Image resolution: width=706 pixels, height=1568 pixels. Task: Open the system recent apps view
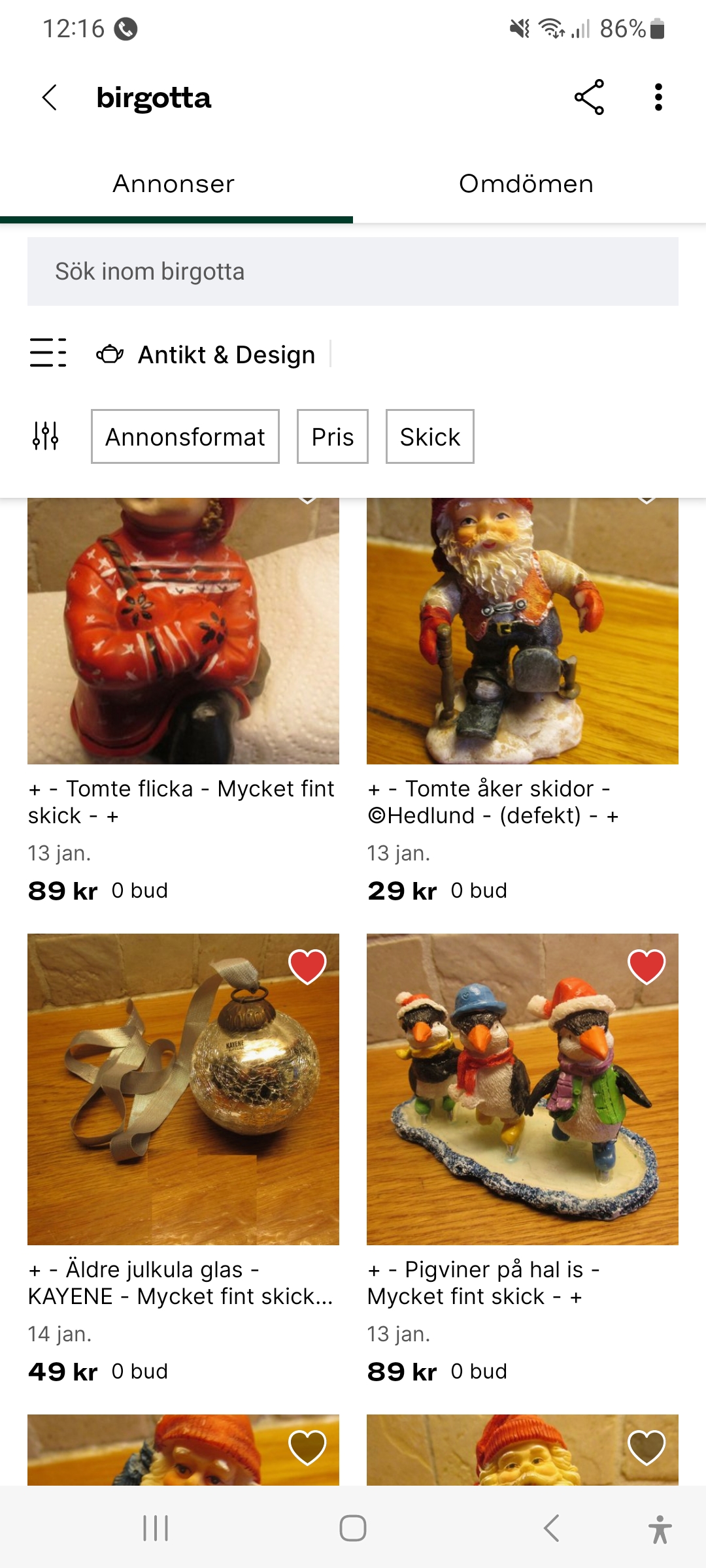point(156,1528)
